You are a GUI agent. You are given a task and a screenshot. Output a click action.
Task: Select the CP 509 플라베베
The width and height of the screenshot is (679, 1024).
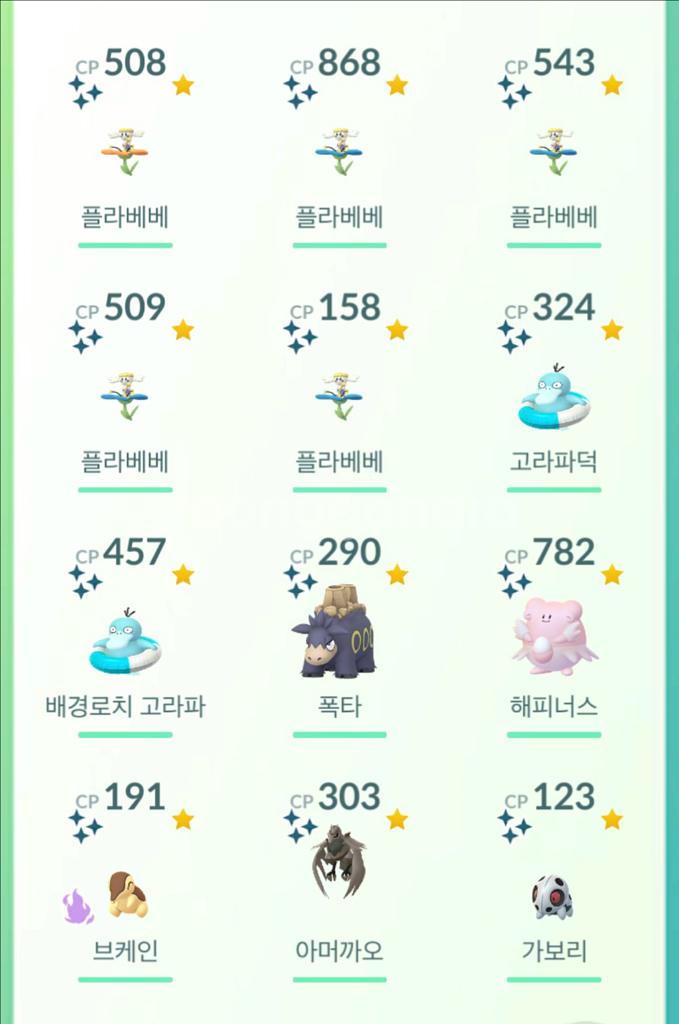pos(125,396)
